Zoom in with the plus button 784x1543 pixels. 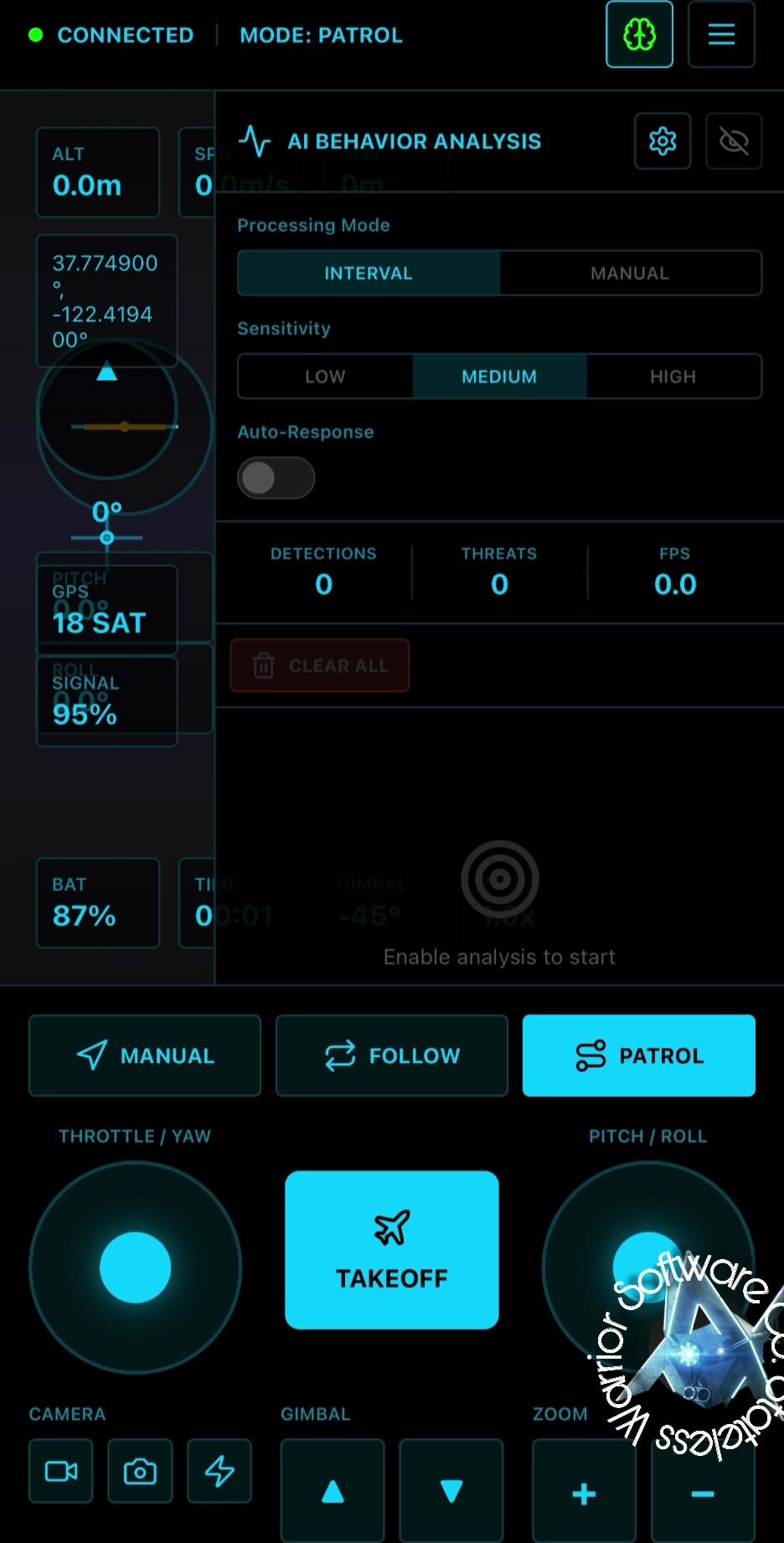coord(584,1493)
